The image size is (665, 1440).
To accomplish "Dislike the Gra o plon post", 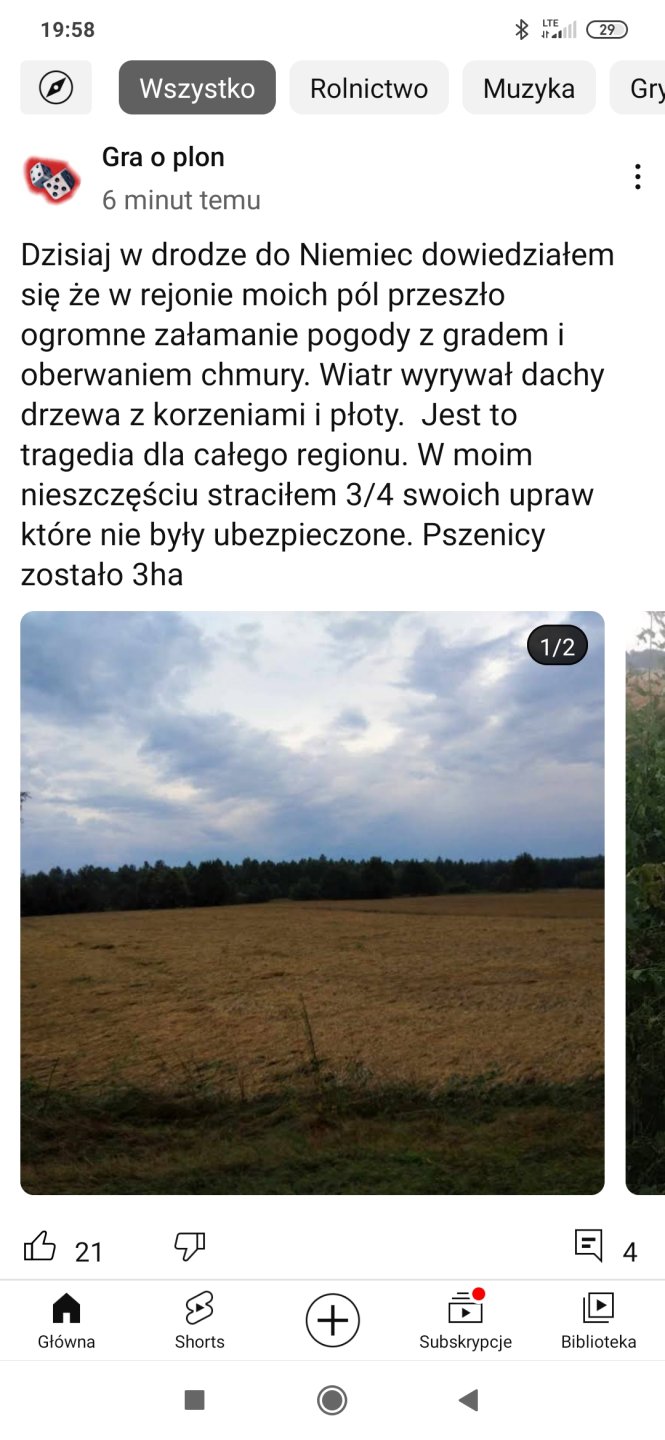I will coord(189,1246).
